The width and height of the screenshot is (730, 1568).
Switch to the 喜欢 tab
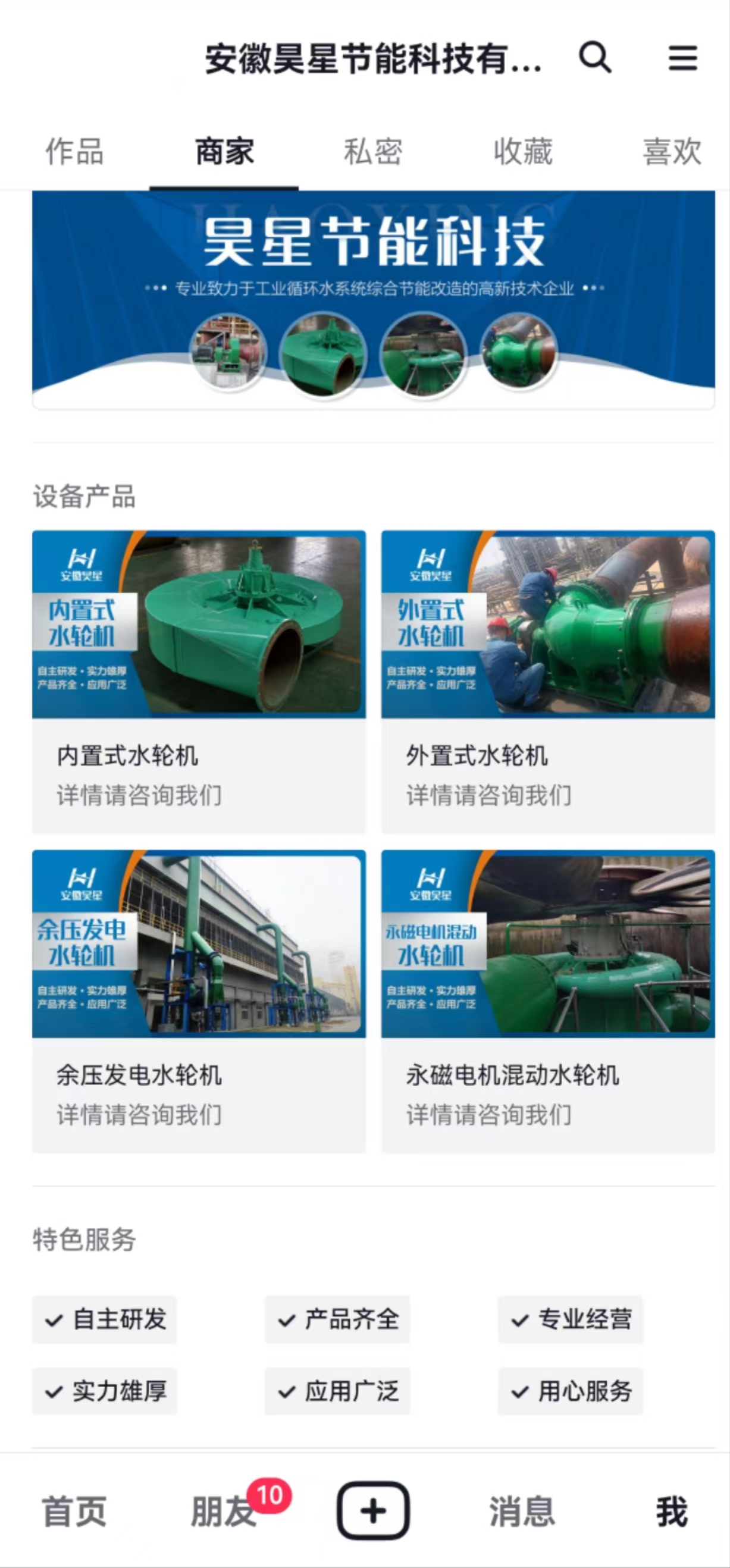pyautogui.click(x=672, y=152)
